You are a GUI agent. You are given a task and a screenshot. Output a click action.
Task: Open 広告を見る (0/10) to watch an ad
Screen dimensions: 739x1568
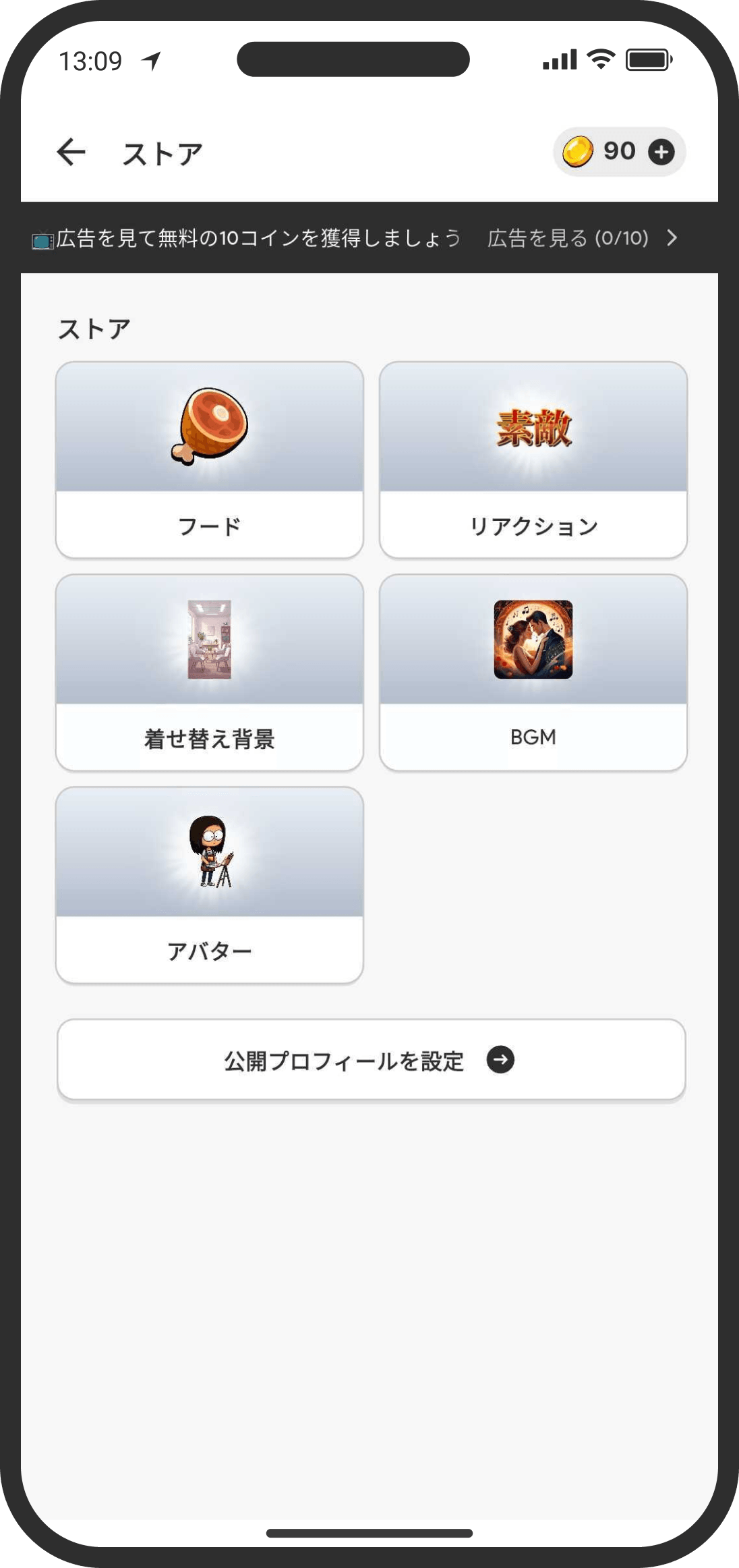pos(583,237)
